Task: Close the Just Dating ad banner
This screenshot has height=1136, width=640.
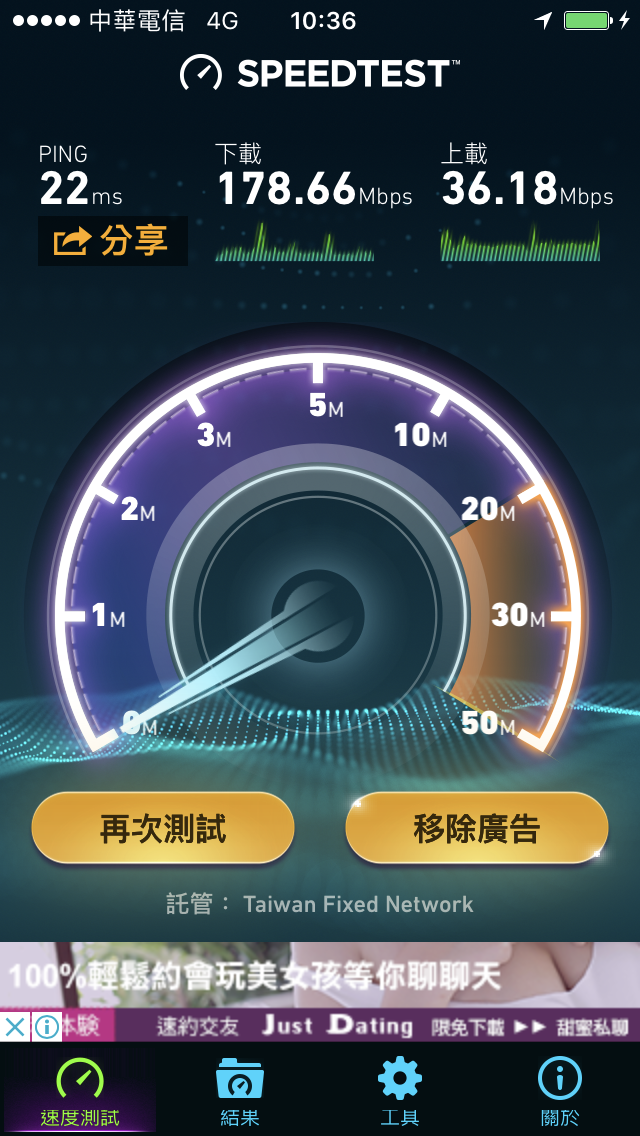Action: [x=14, y=1027]
